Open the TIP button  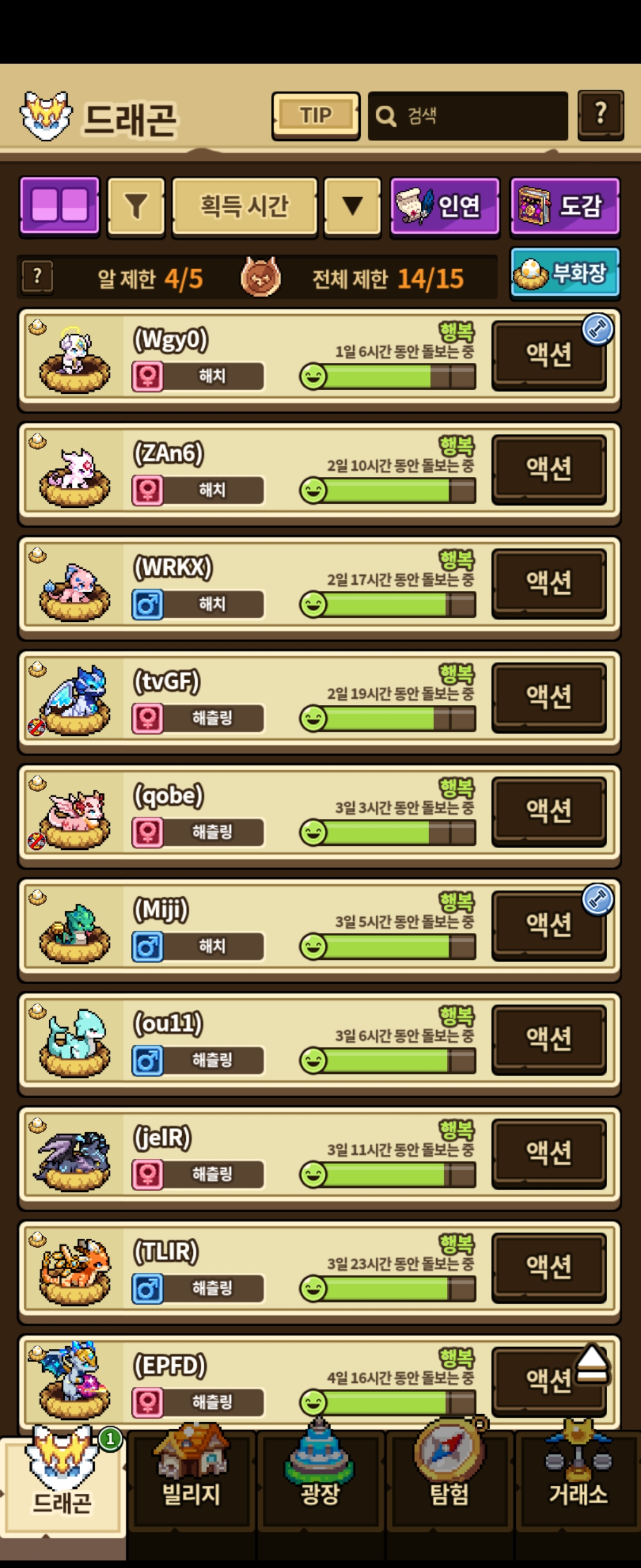point(315,116)
